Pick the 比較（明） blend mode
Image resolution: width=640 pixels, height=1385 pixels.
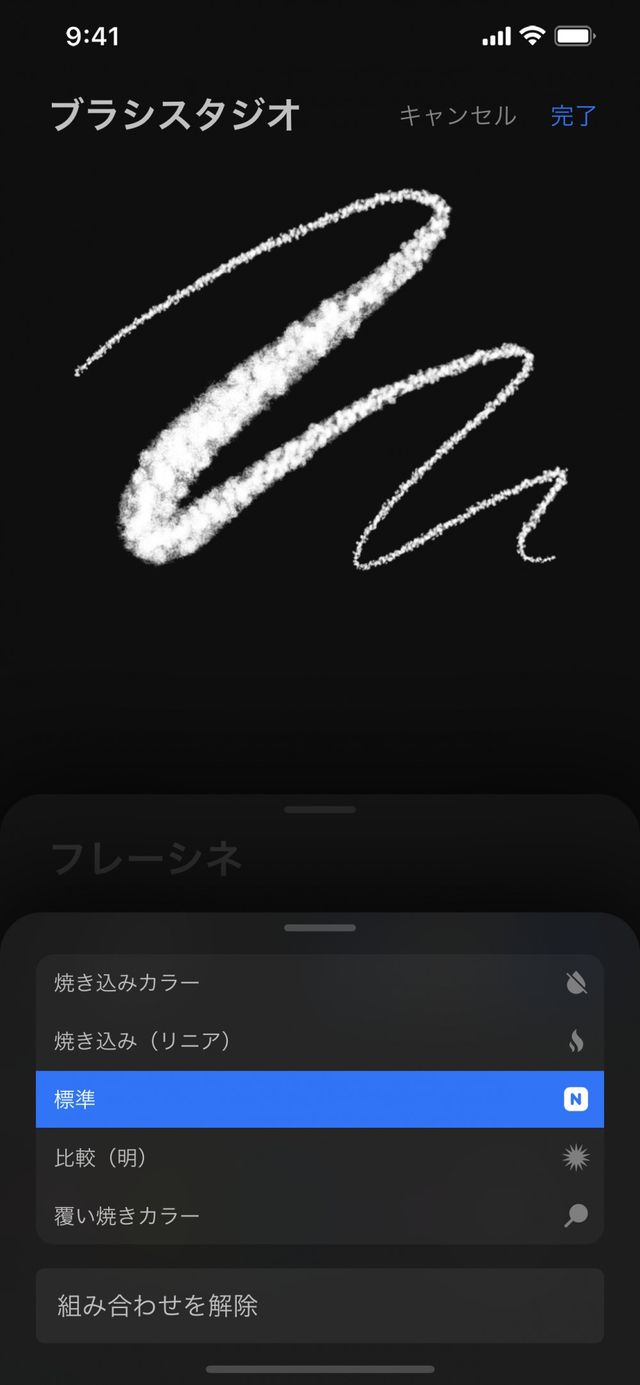tap(319, 1157)
